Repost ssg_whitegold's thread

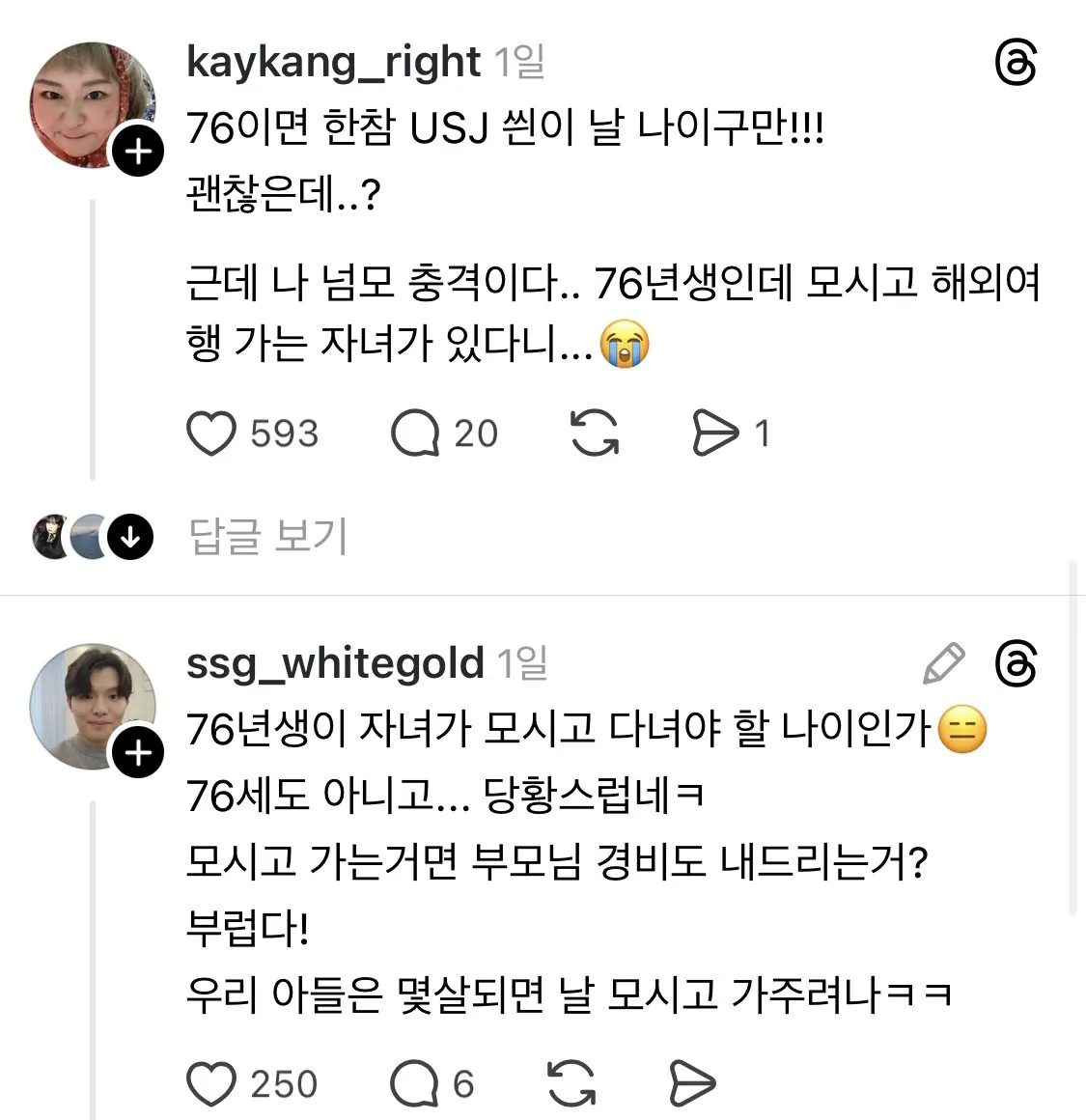pyautogui.click(x=571, y=1083)
